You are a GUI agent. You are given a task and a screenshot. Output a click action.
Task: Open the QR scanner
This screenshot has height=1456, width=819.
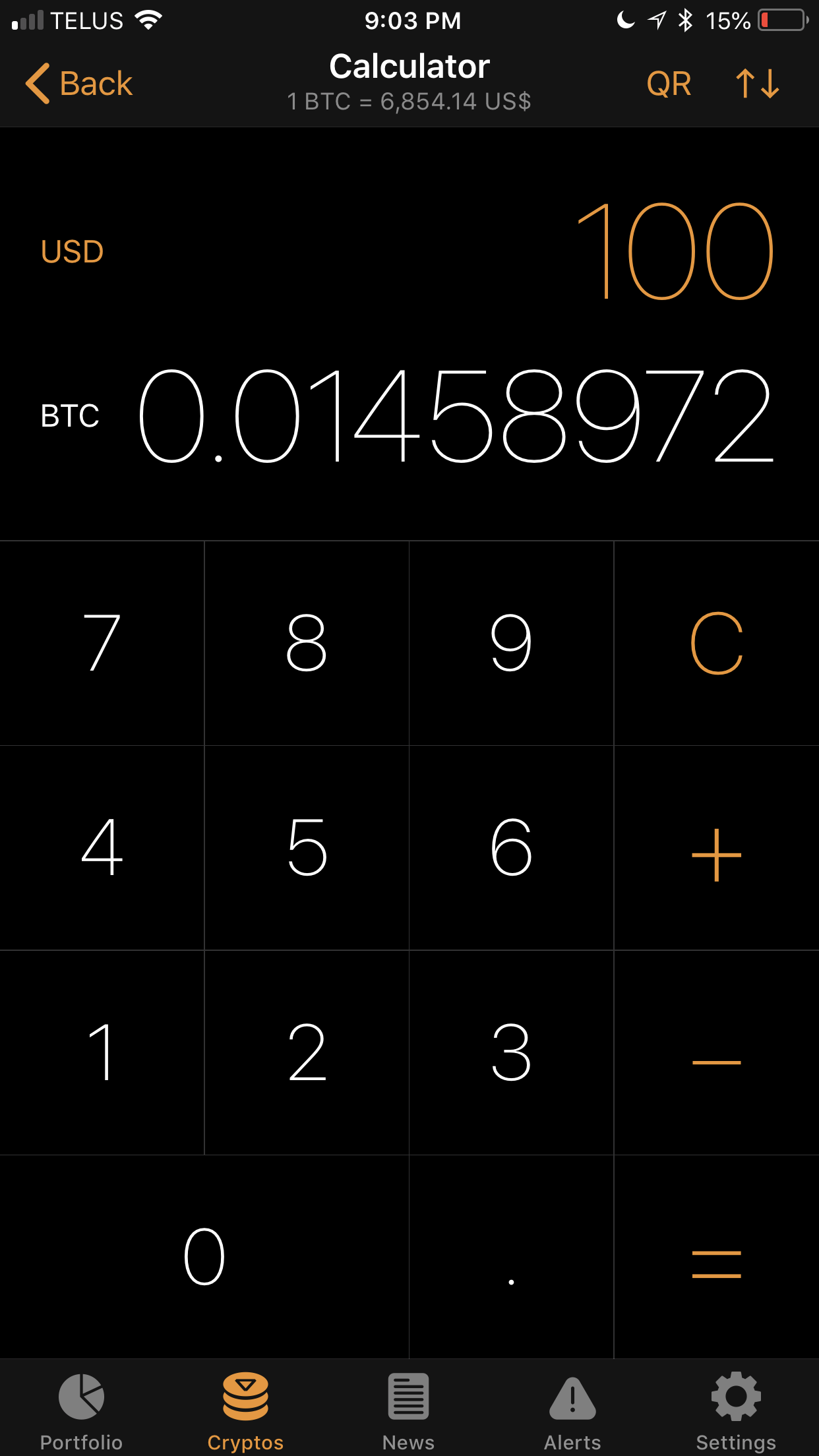click(x=669, y=84)
